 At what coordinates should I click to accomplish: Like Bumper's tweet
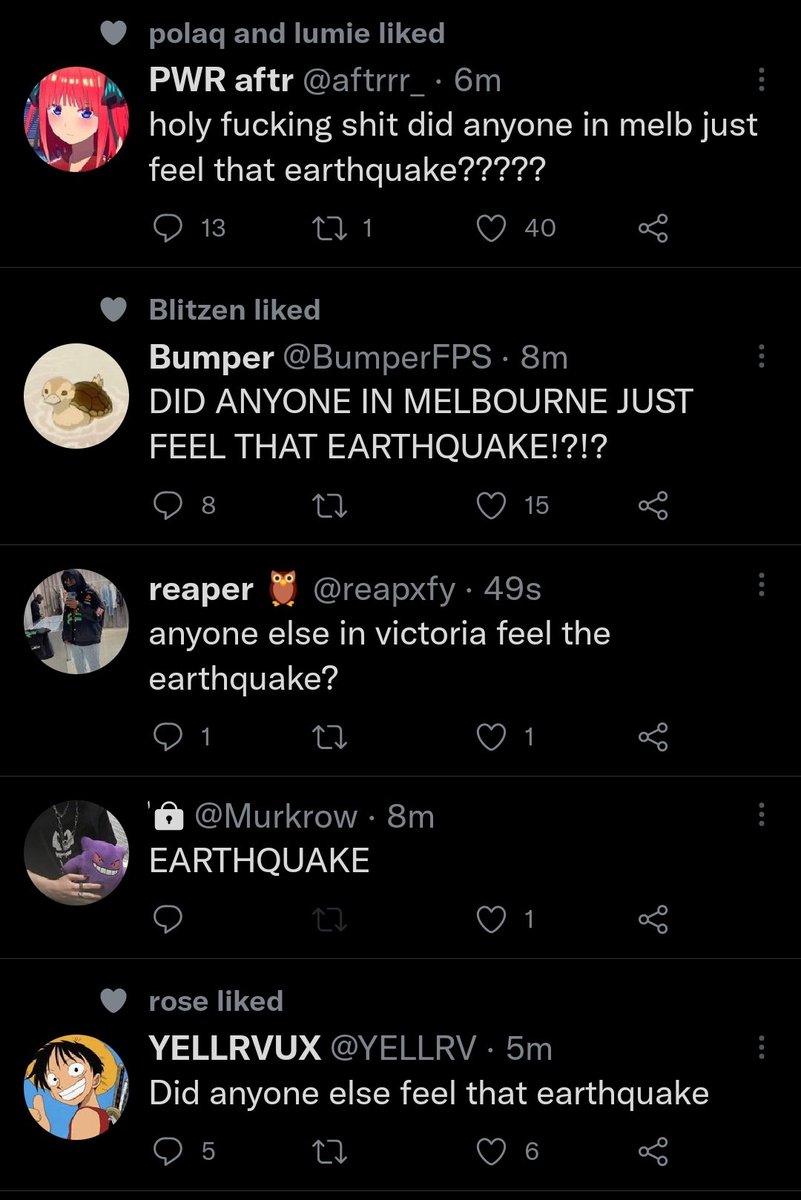490,506
